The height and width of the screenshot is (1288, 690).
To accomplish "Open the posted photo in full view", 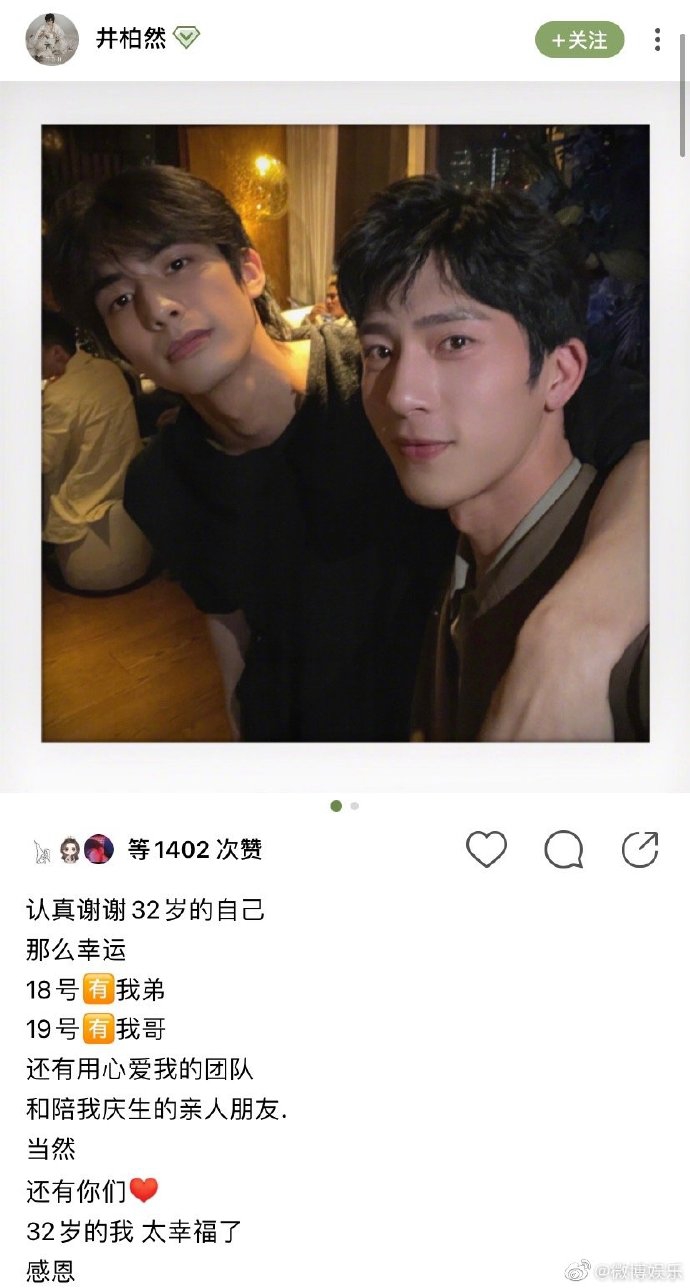I will (345, 432).
